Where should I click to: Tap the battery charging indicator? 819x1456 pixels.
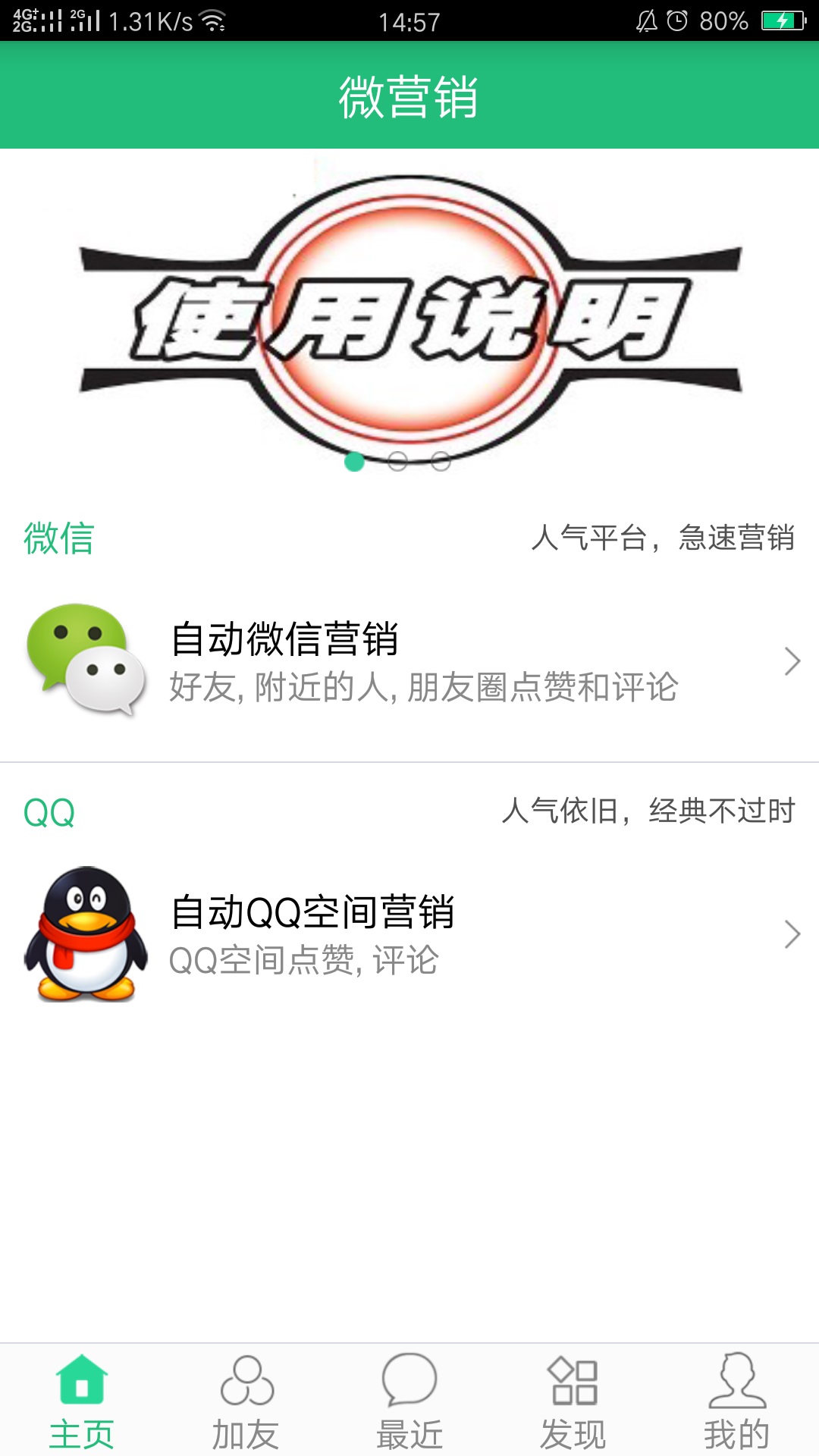pos(784,20)
